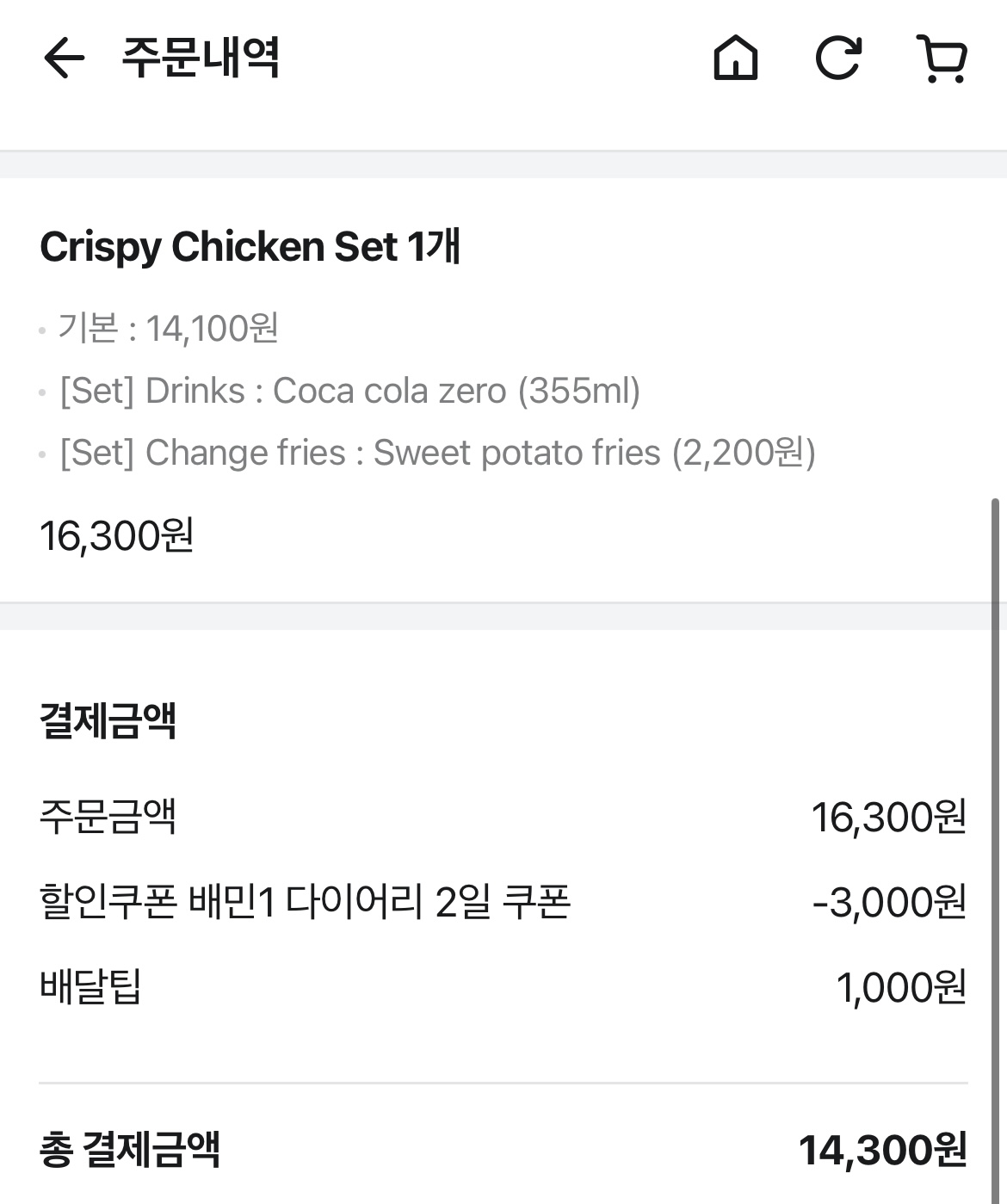Viewport: 1007px width, 1204px height.
Task: Tap the refresh icon to reload order
Action: tap(838, 59)
